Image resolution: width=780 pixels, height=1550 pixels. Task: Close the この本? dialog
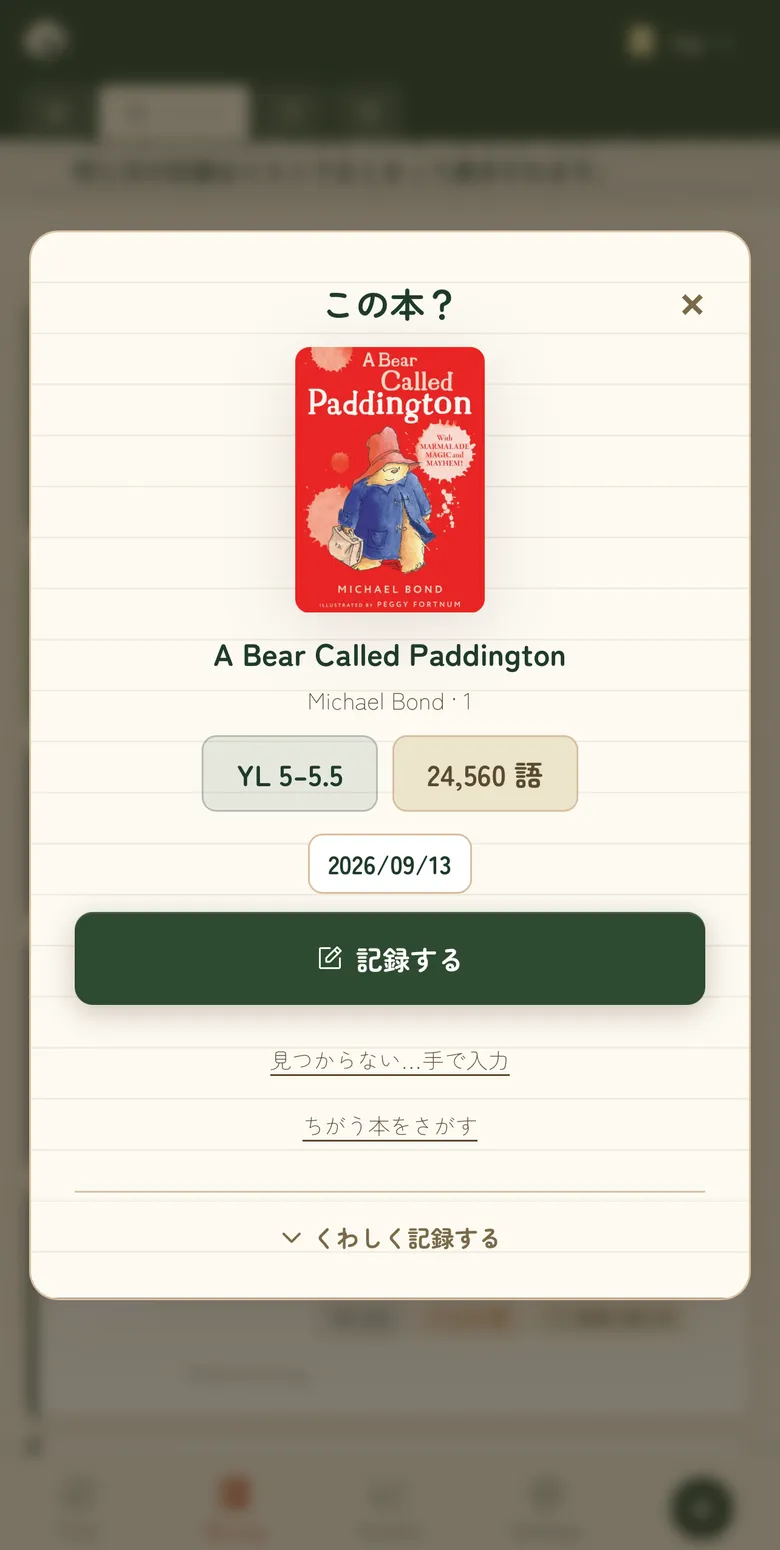pyautogui.click(x=692, y=305)
